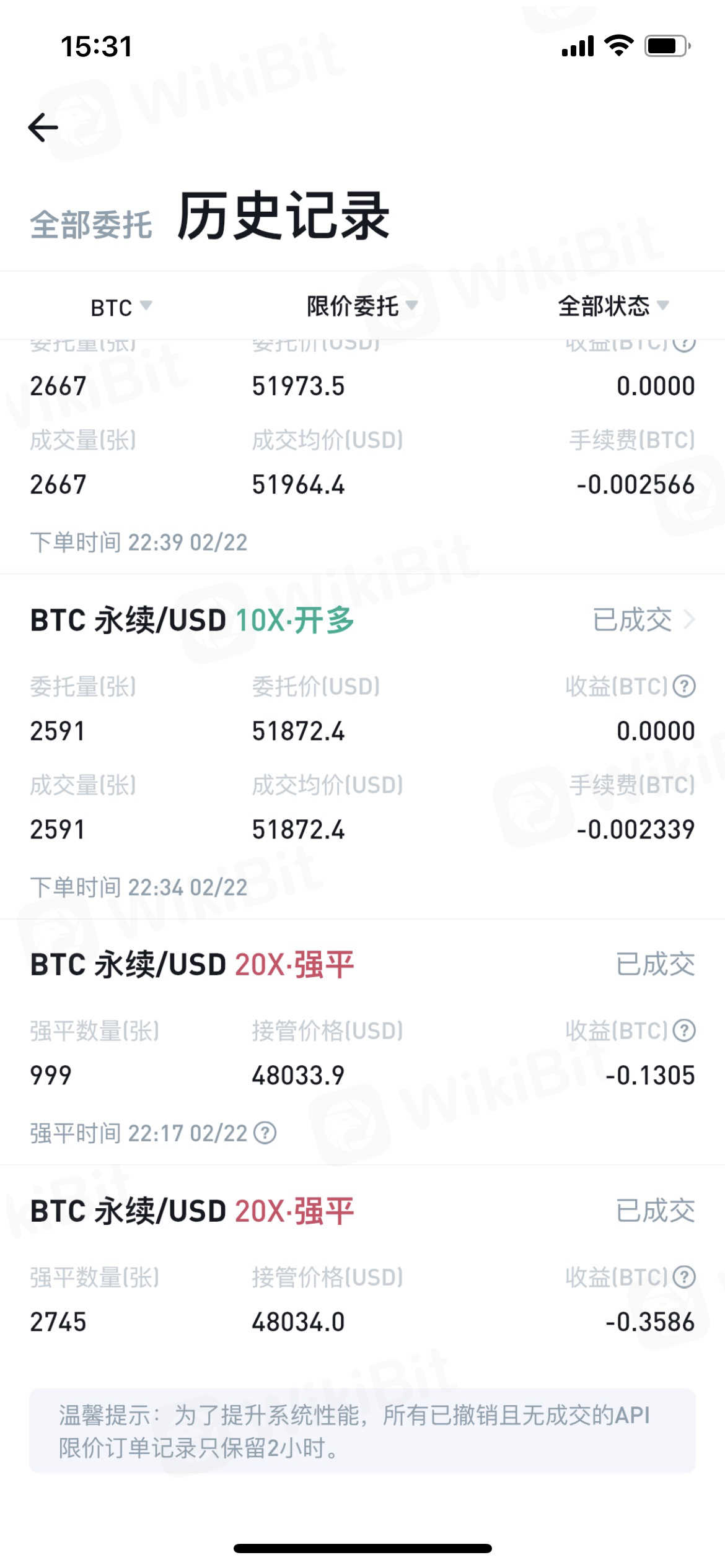Open the BTC coin dropdown
This screenshot has width=725, height=1568.
tap(121, 307)
